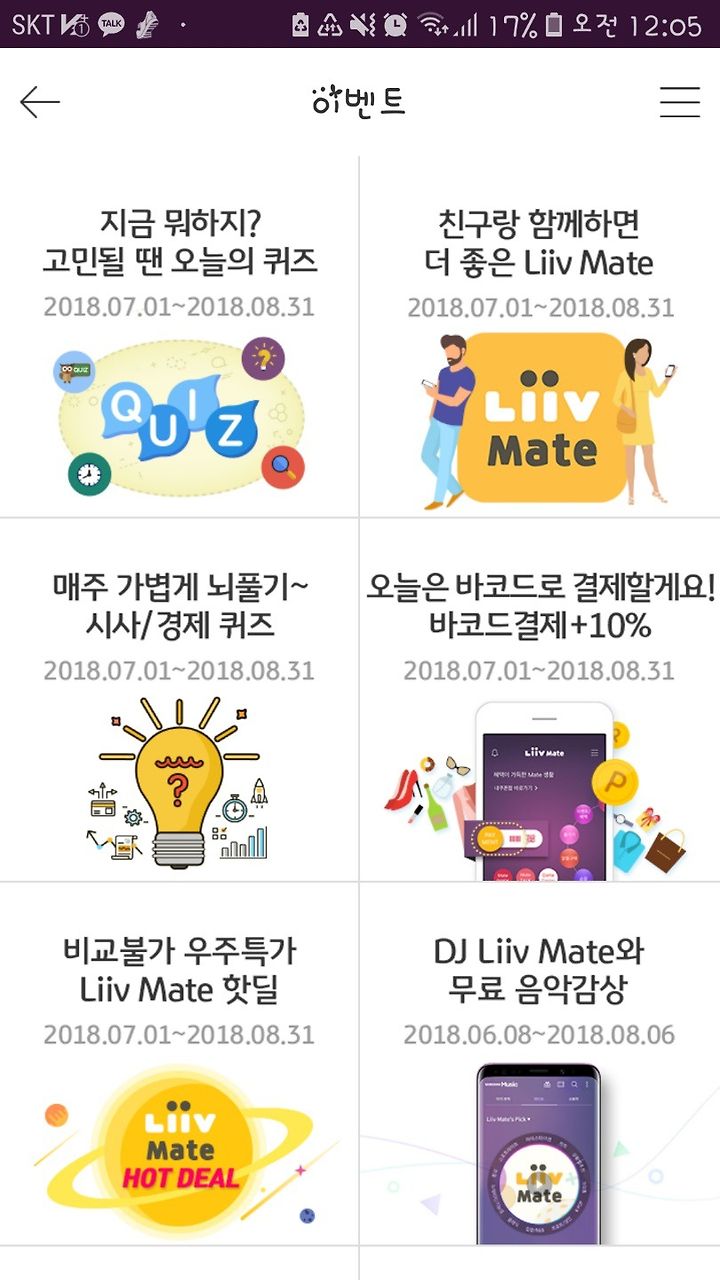Open the 친구랑 함께하면 Liiv Mate event
This screenshot has height=1280, width=720.
[x=540, y=337]
